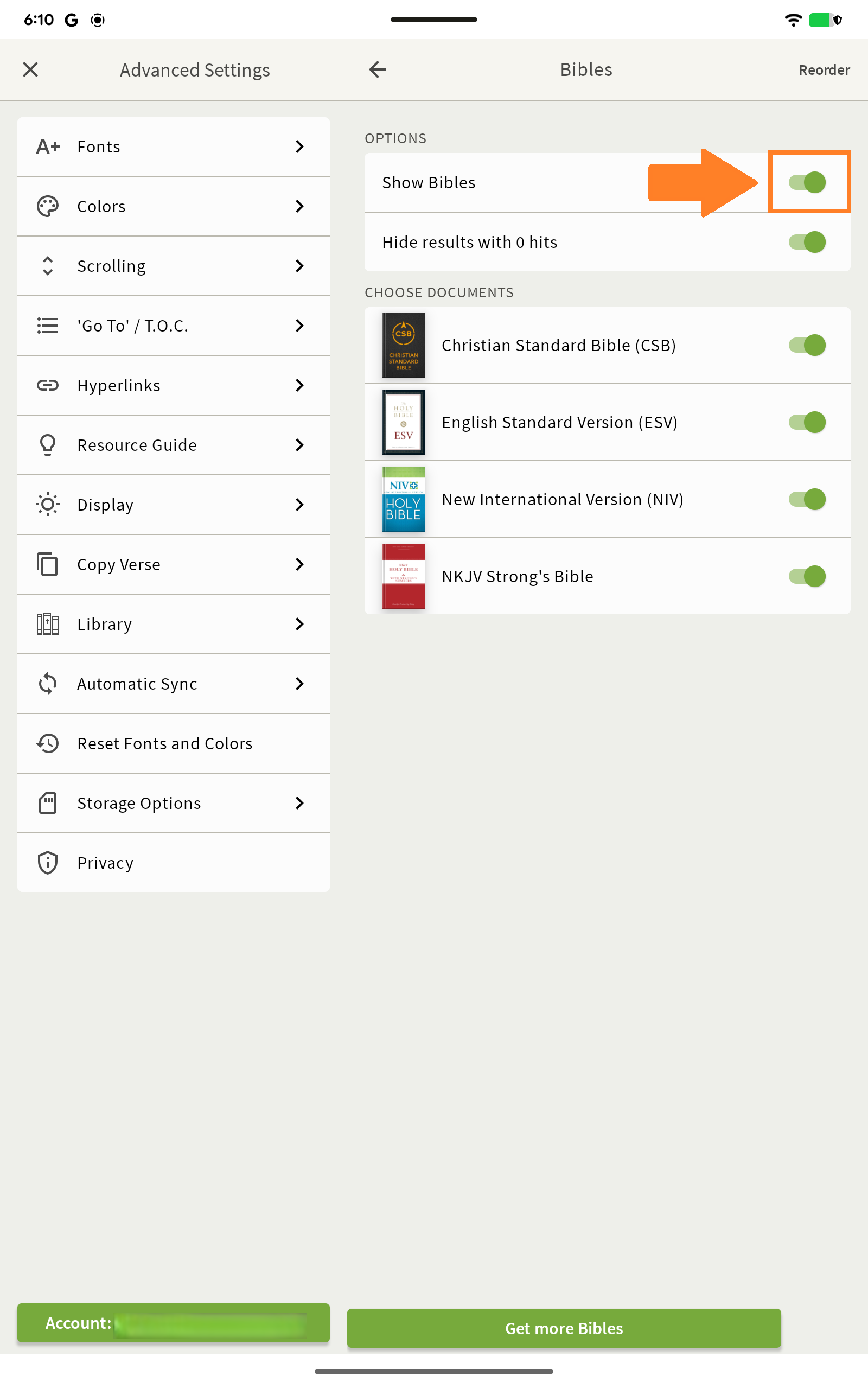Tap Reorder to rearrange Bibles

[x=824, y=70]
